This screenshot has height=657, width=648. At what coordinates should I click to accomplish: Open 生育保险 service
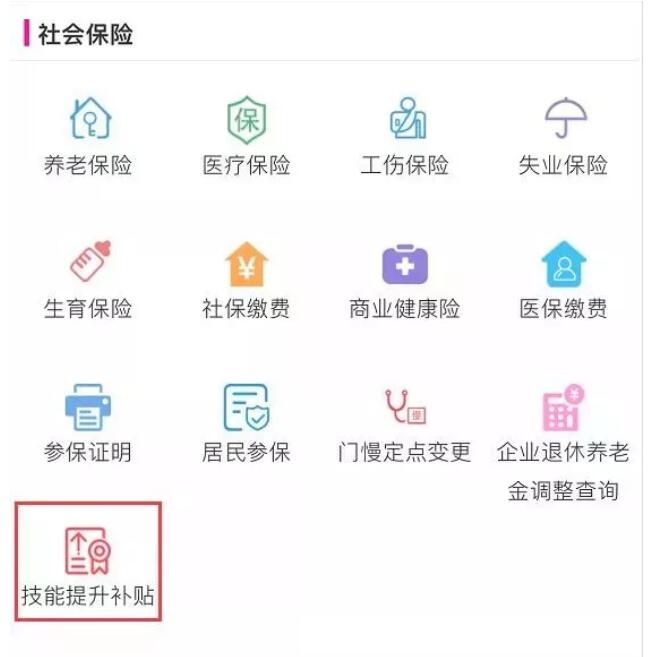click(88, 265)
